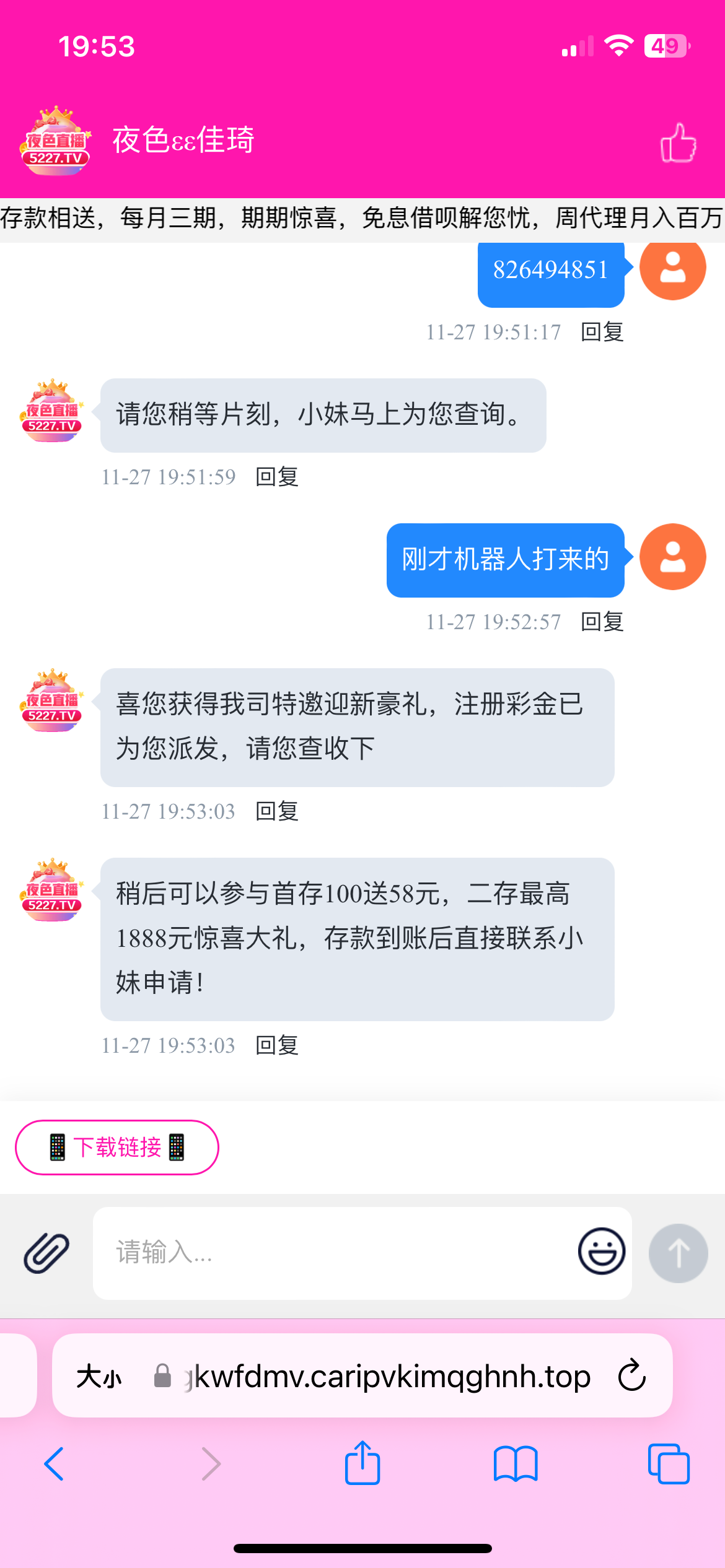Open Safari bookmarks
Screen dimensions: 725x1568
coord(516,1464)
